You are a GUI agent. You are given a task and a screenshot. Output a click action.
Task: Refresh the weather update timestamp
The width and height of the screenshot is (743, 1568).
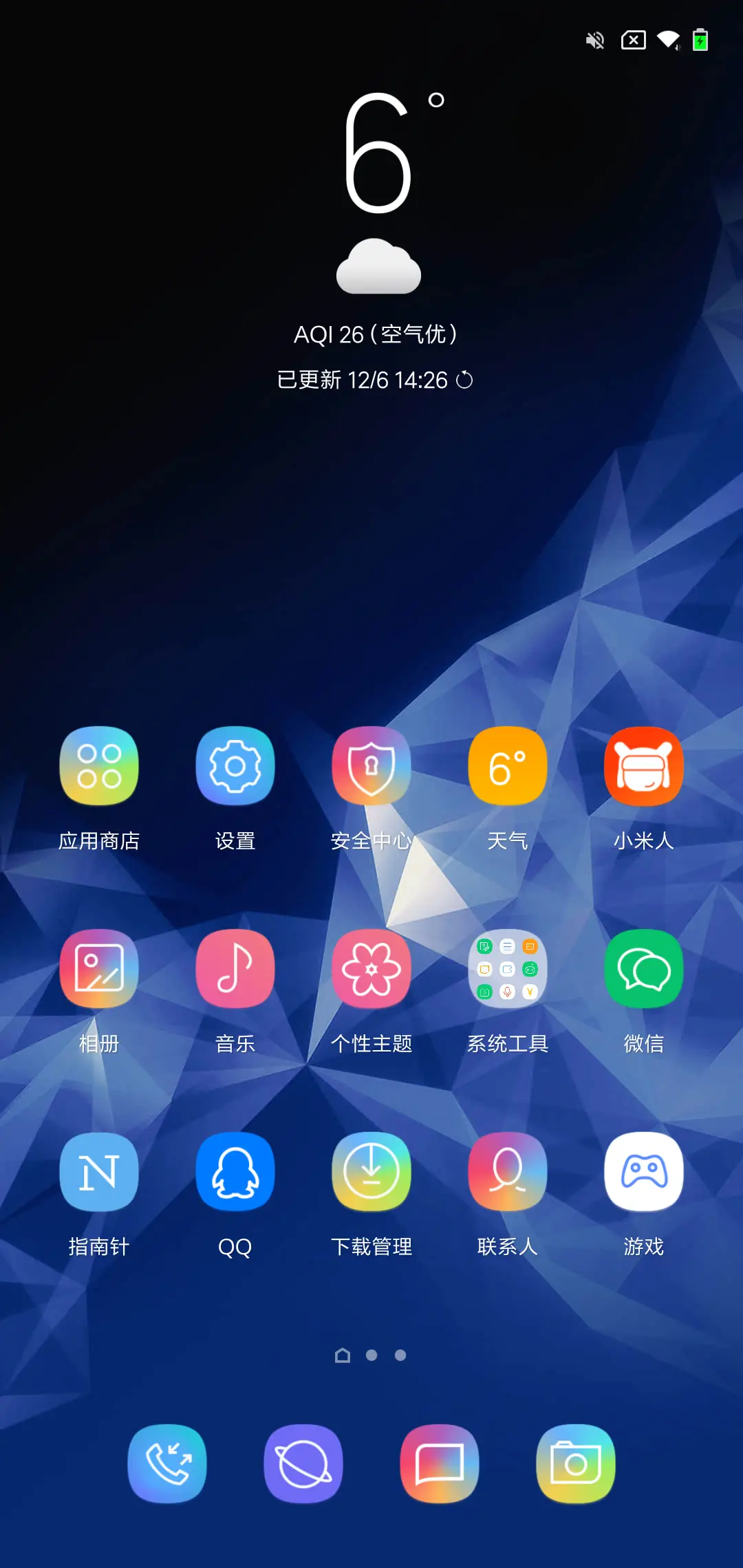tap(465, 378)
